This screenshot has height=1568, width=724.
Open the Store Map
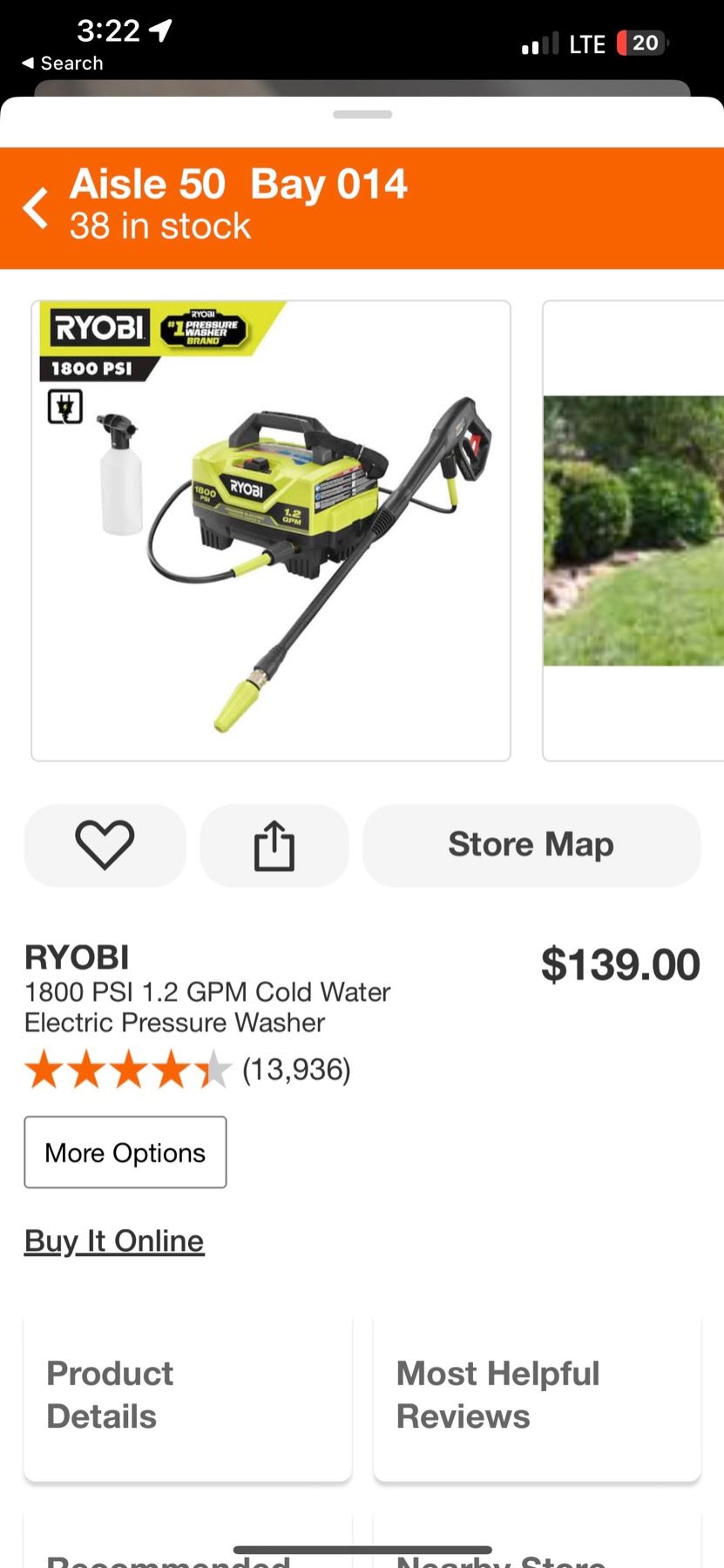coord(531,845)
